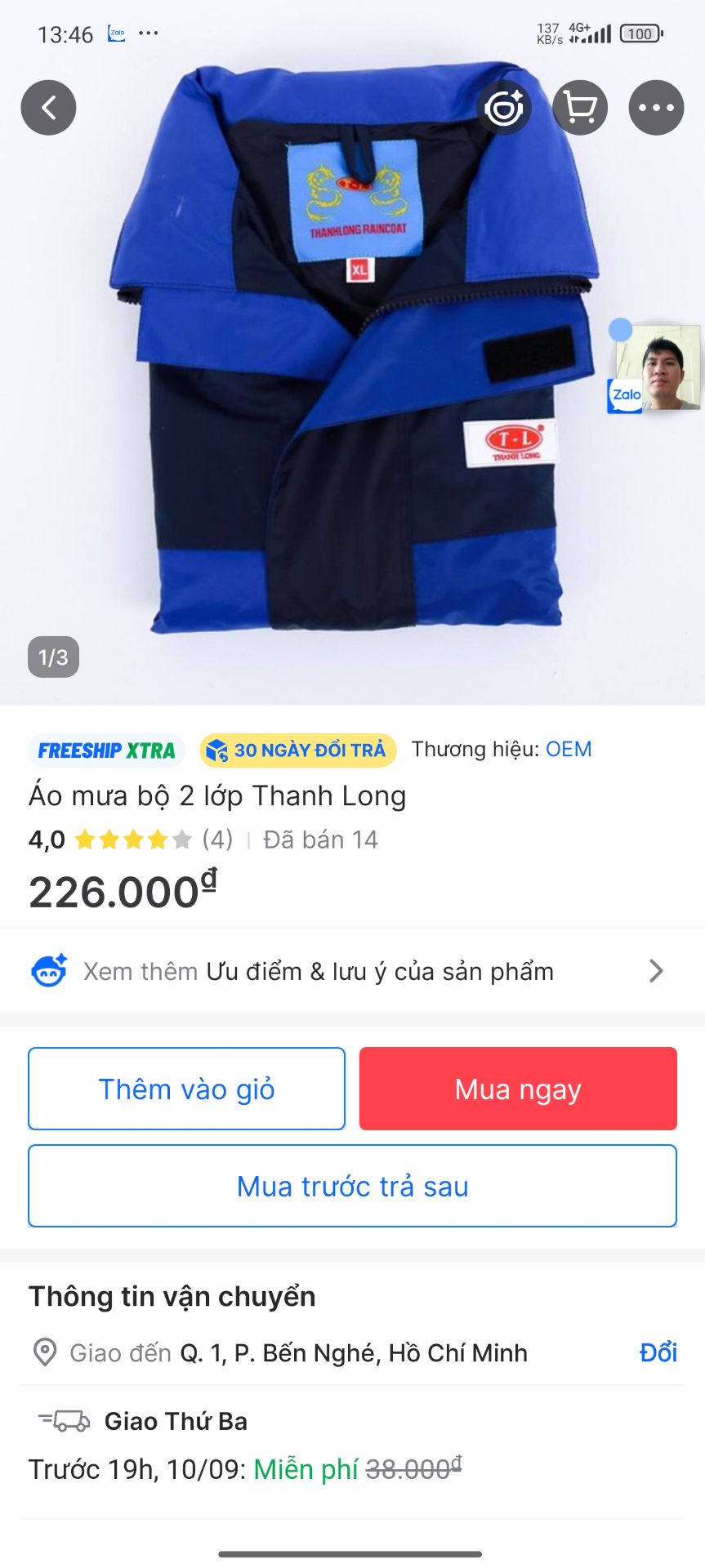Open the OEM brand page

(569, 749)
